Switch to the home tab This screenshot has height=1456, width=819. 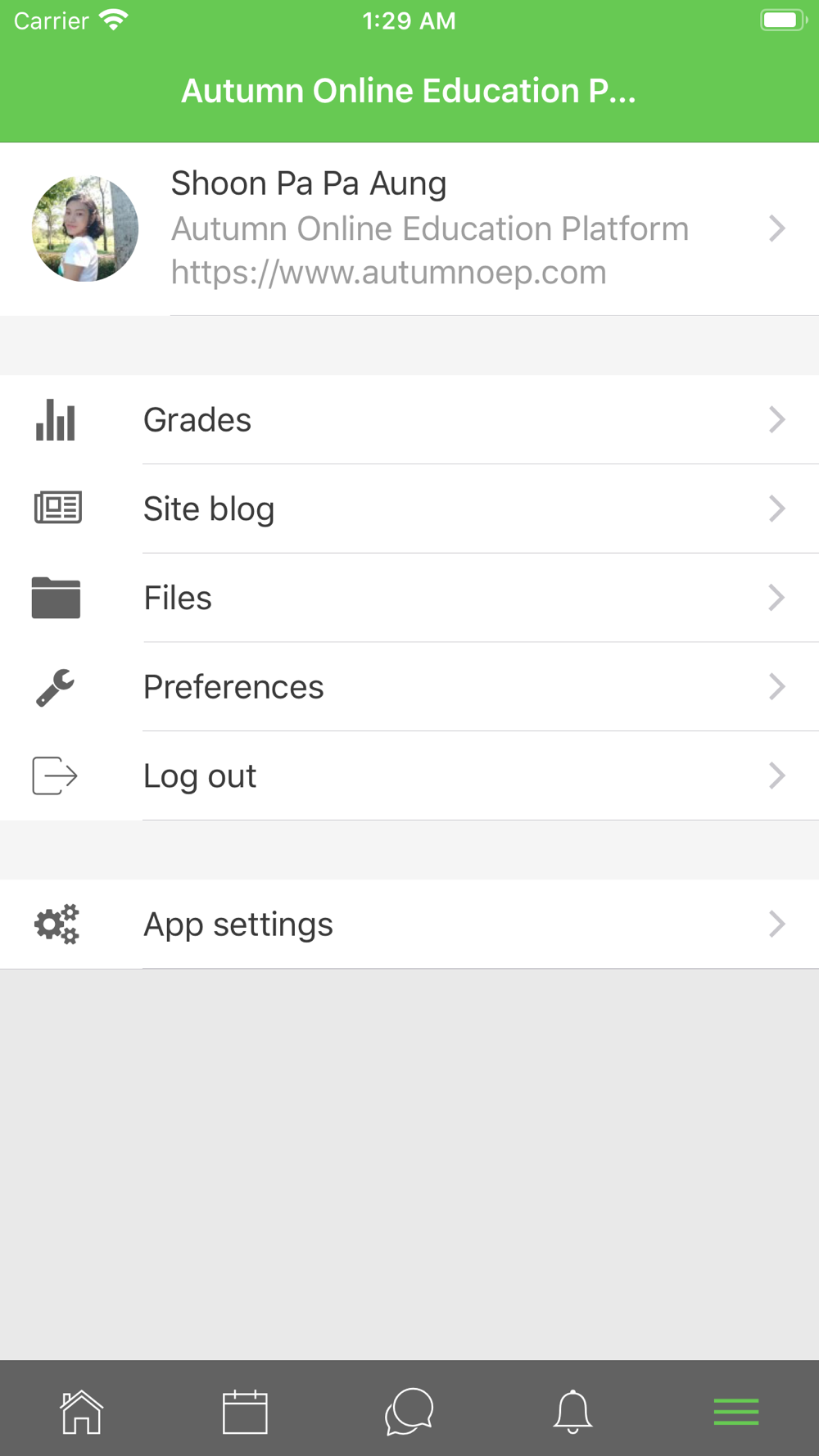tap(82, 1412)
